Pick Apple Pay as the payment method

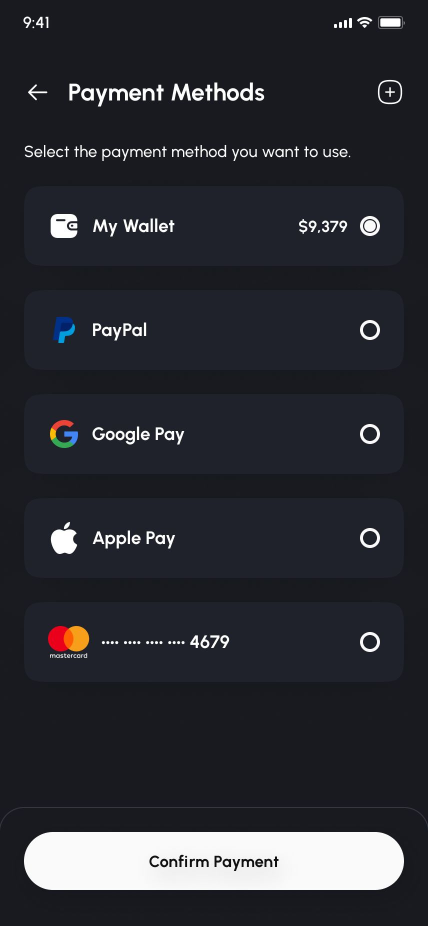[x=214, y=538]
